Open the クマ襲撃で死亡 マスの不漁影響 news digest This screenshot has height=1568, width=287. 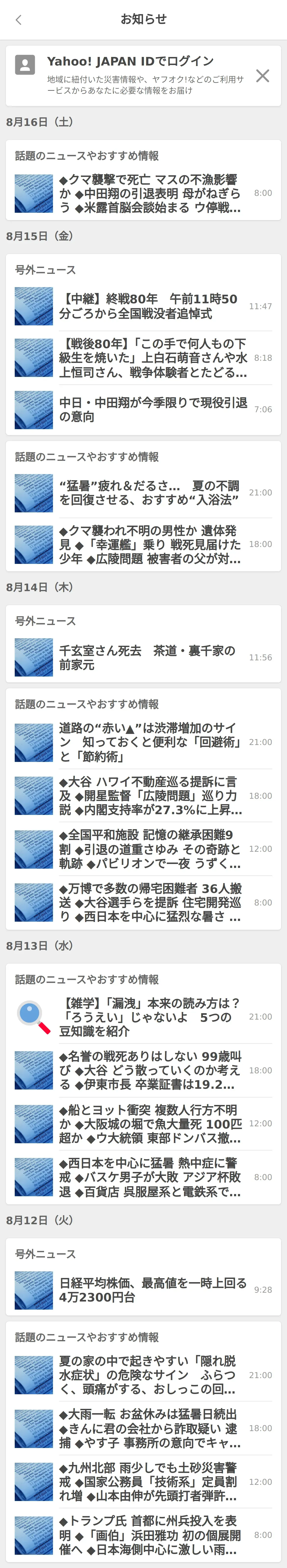[x=150, y=194]
